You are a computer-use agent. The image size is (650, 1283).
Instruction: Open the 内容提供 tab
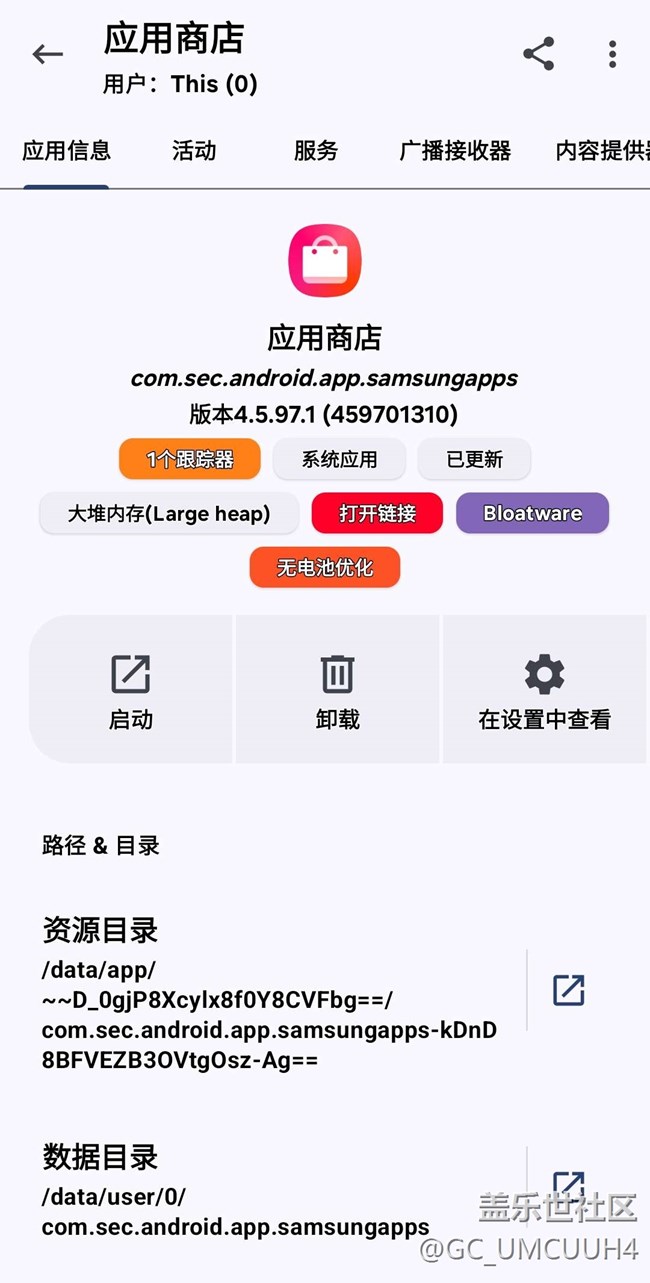point(602,151)
